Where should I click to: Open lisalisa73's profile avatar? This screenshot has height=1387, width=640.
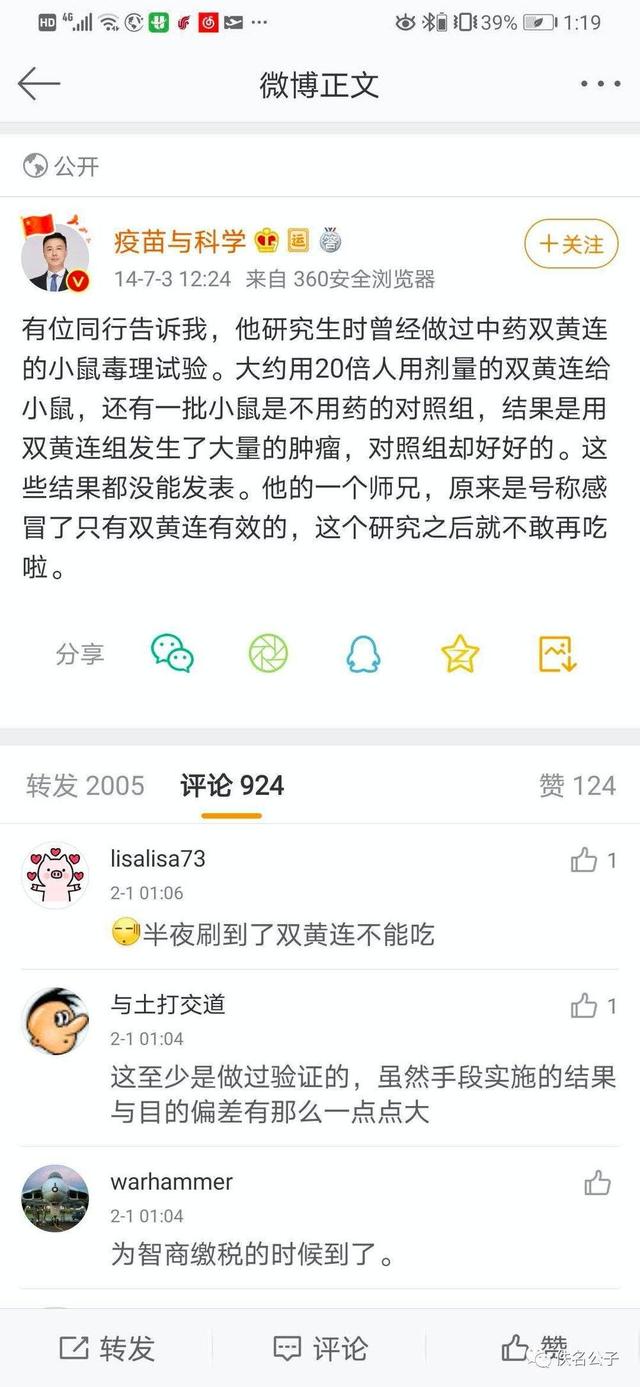tap(55, 875)
